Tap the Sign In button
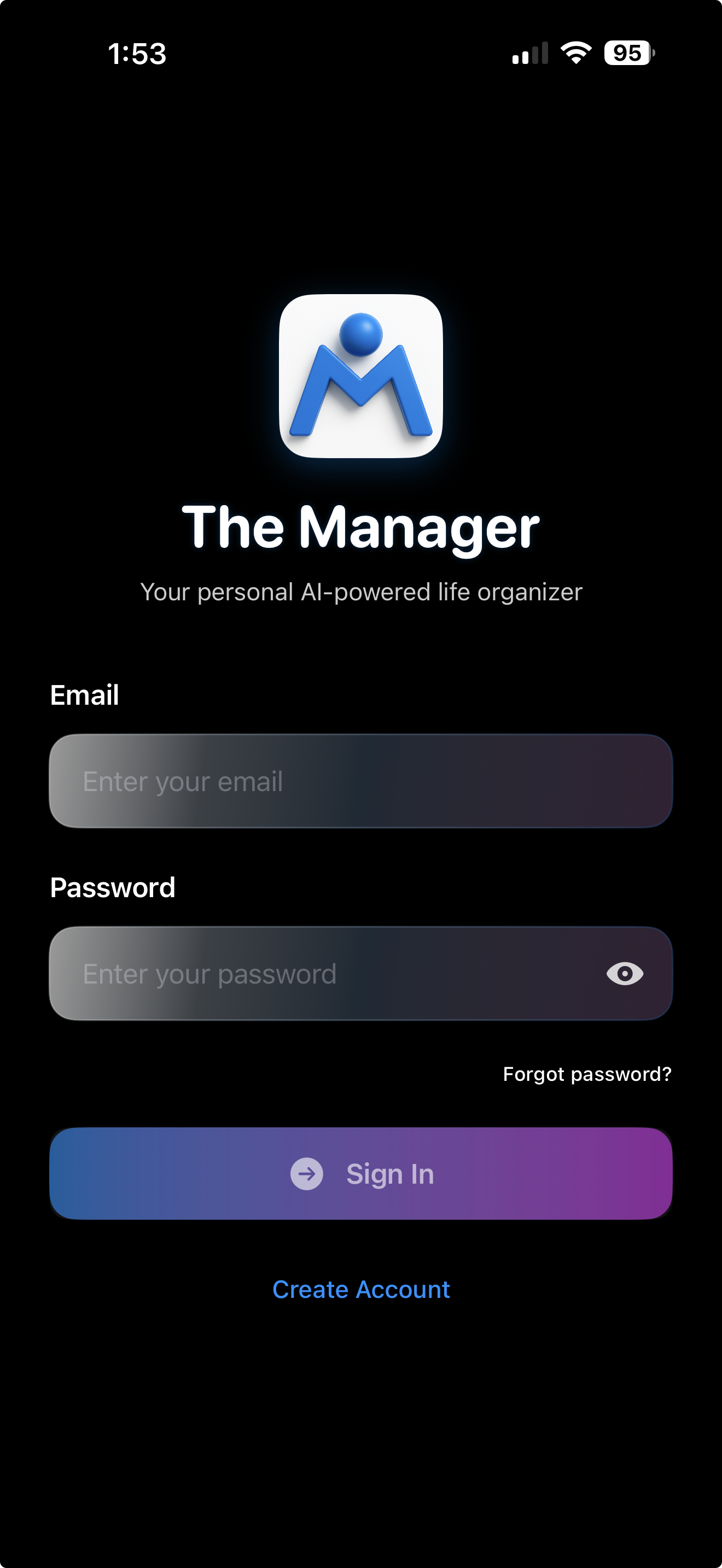The image size is (722, 1568). click(360, 1174)
